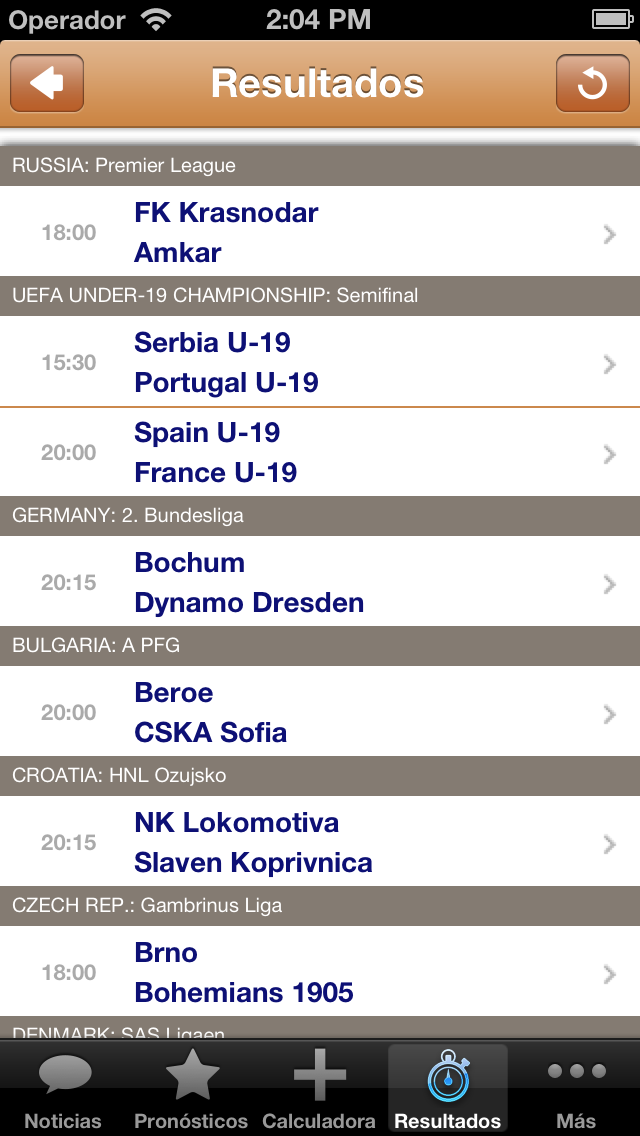Image resolution: width=640 pixels, height=1136 pixels.
Task: Go back using the arrow button
Action: click(x=47, y=83)
